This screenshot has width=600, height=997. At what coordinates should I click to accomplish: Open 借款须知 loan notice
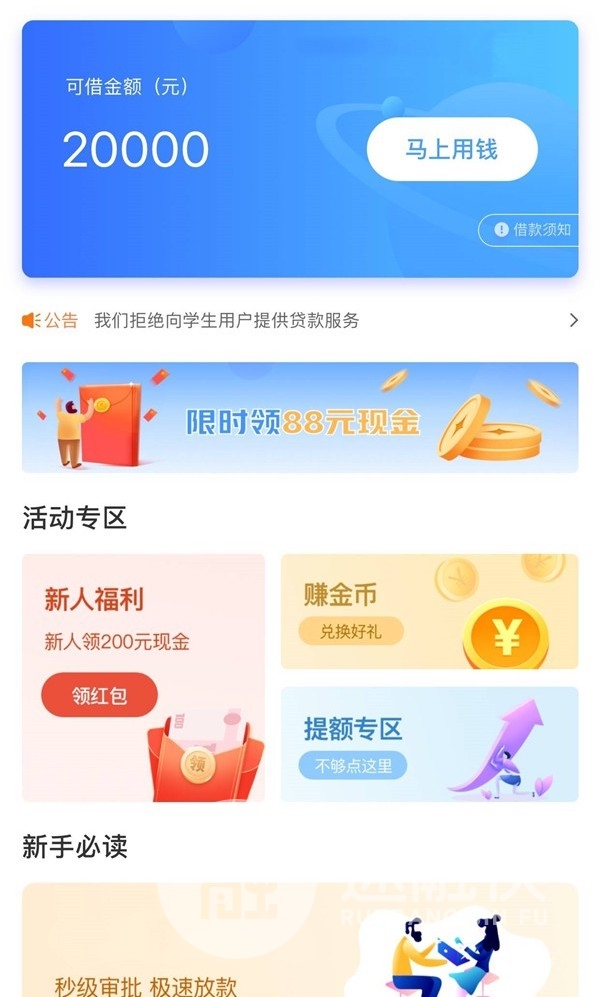click(528, 230)
